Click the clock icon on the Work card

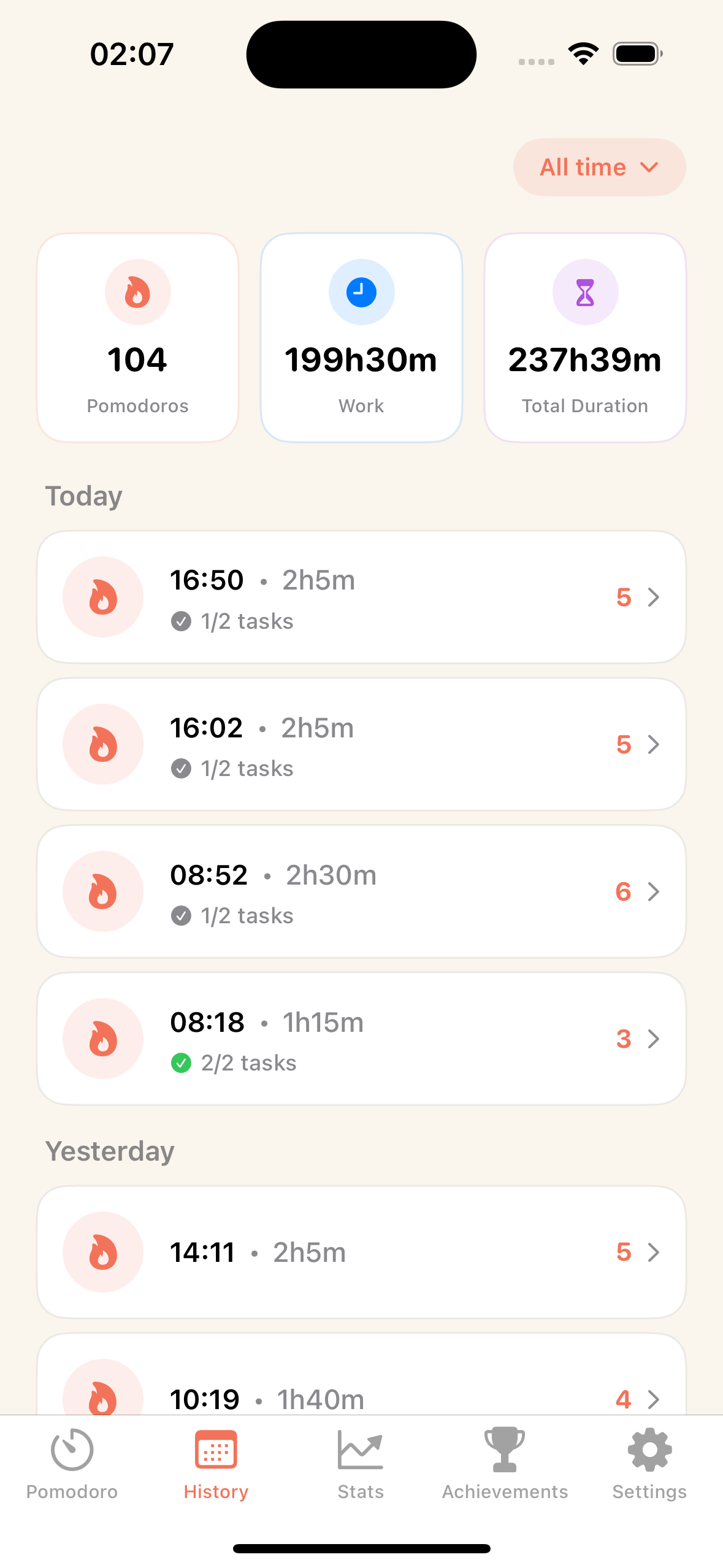[361, 293]
